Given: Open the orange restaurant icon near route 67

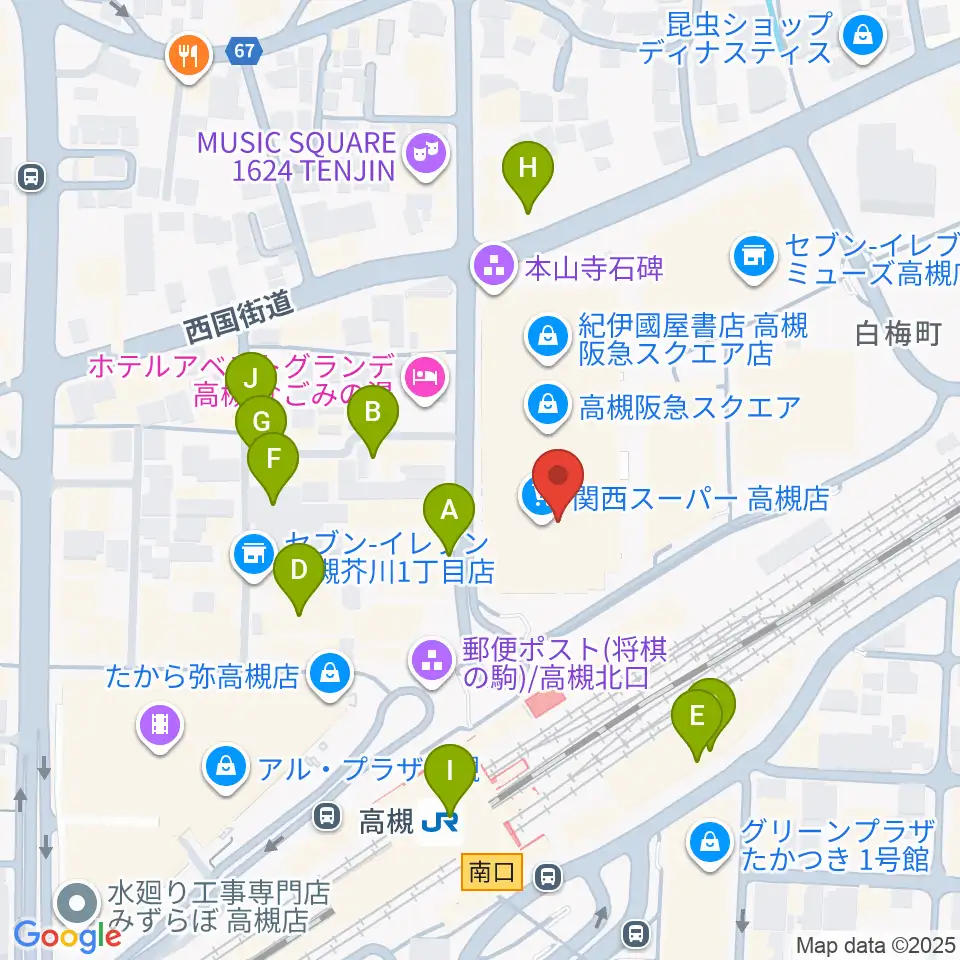Looking at the screenshot, I should click(189, 58).
